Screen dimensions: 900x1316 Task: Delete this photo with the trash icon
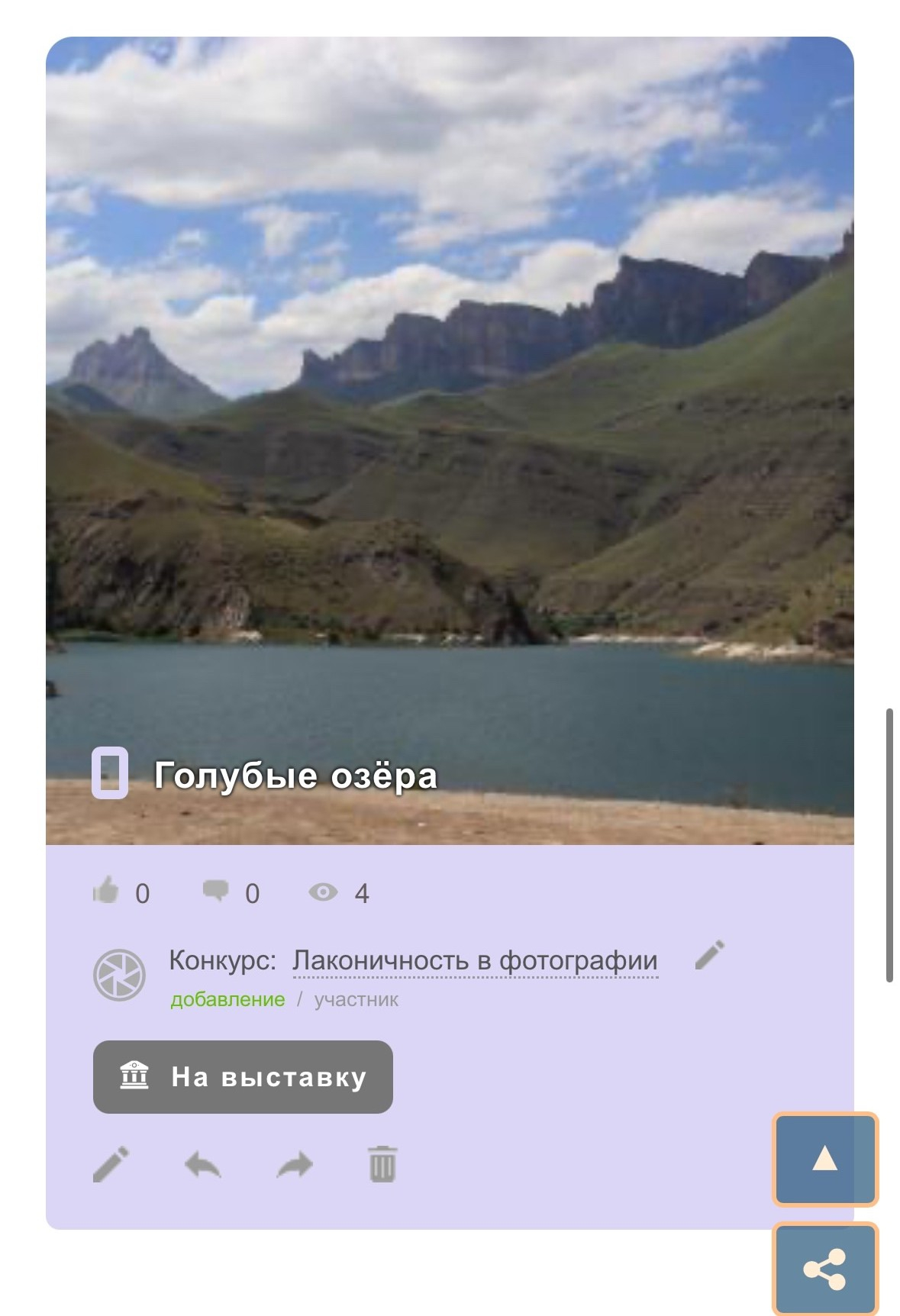click(382, 1165)
